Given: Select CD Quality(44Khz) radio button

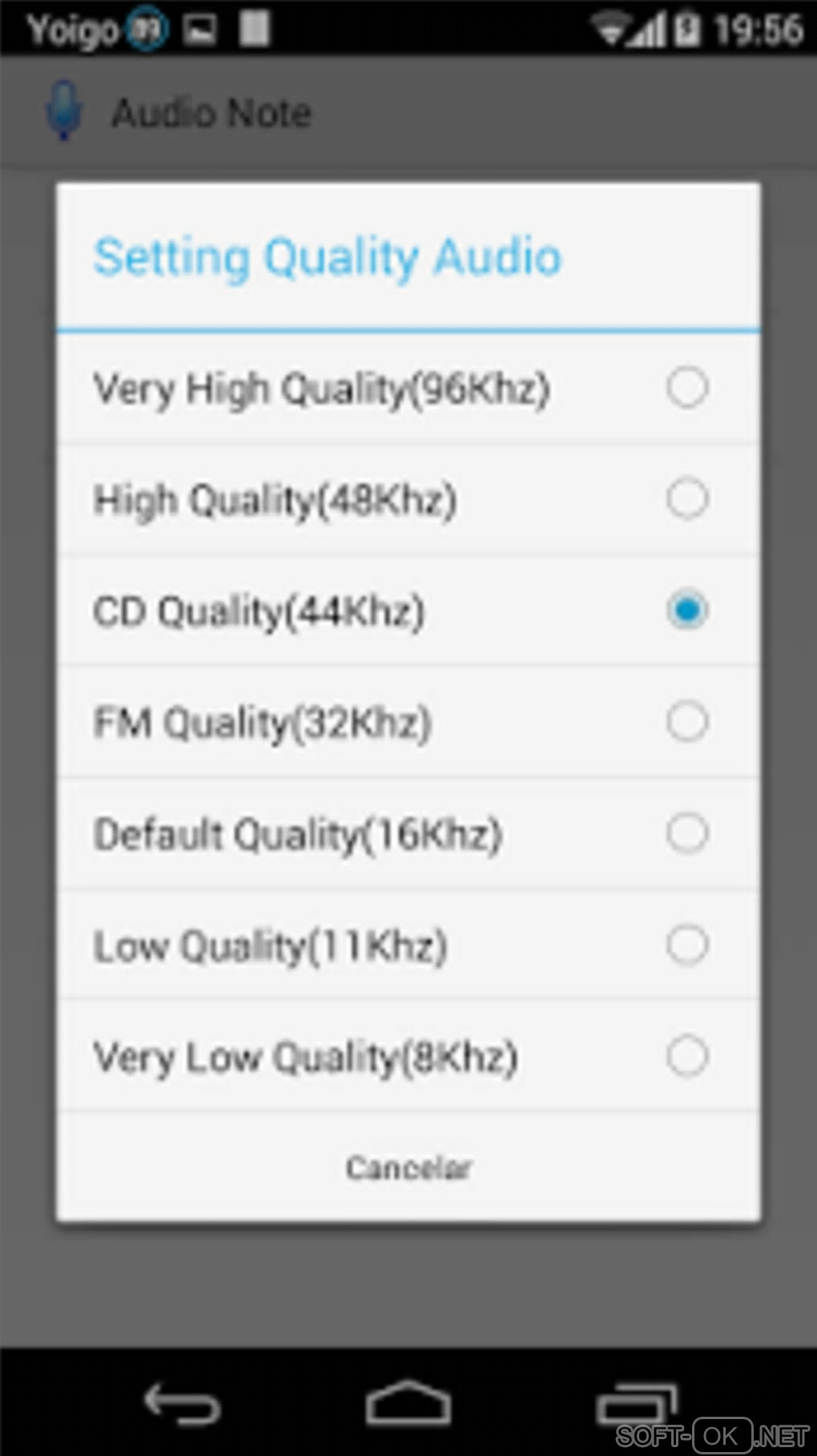Looking at the screenshot, I should click(x=687, y=611).
